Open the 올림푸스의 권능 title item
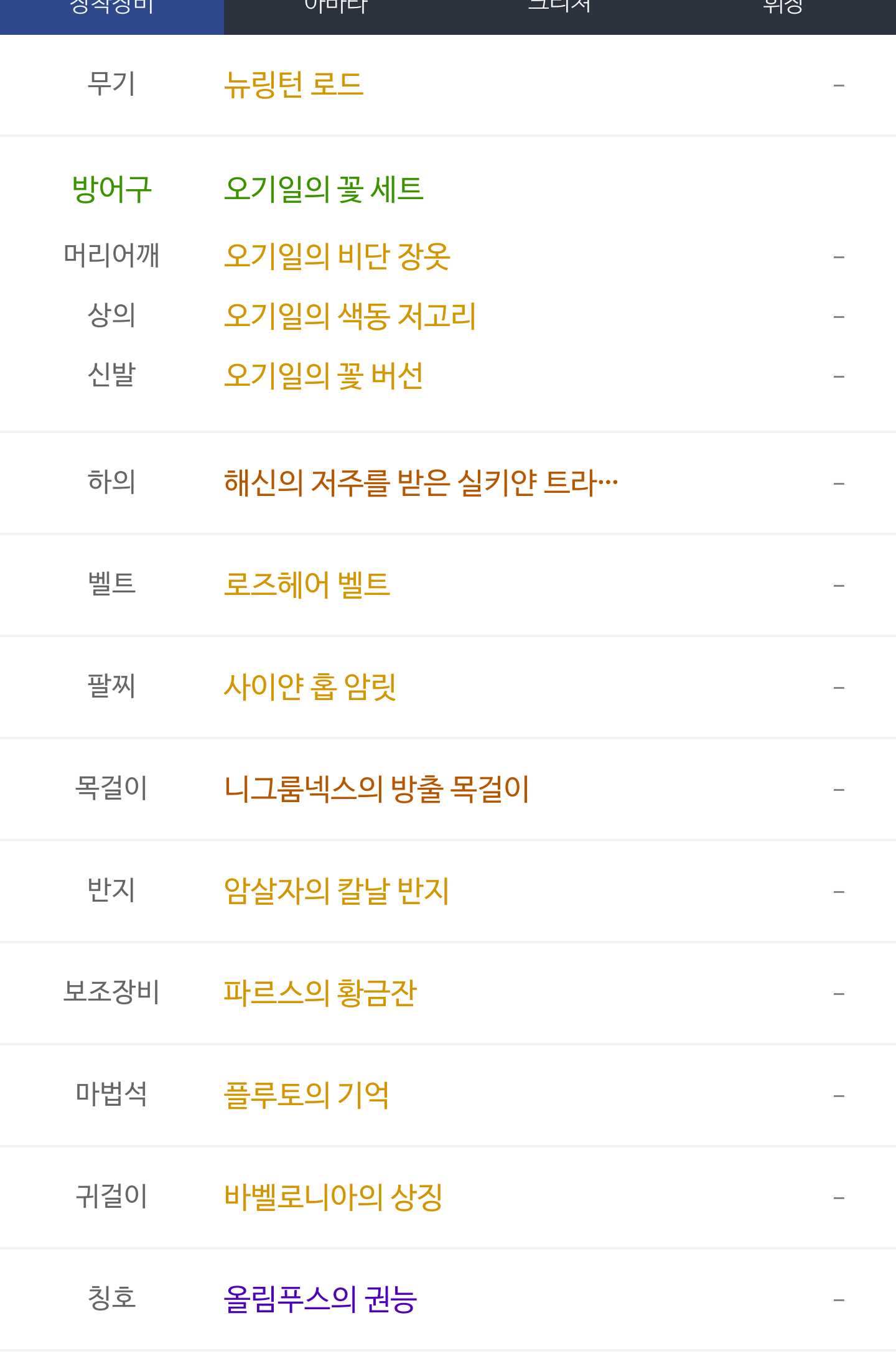This screenshot has height=1364, width=896. pyautogui.click(x=320, y=1299)
